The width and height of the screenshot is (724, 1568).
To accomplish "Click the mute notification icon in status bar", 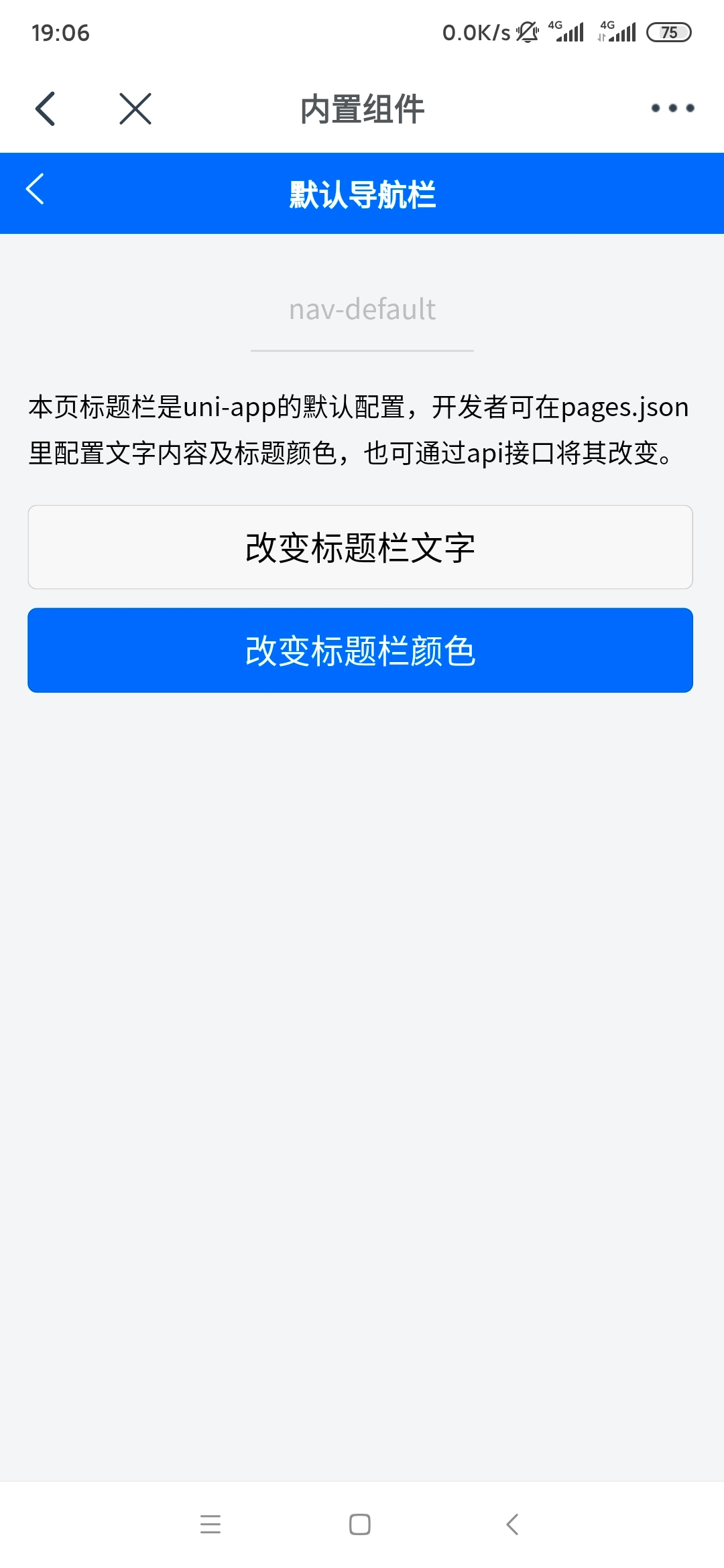I will click(527, 32).
